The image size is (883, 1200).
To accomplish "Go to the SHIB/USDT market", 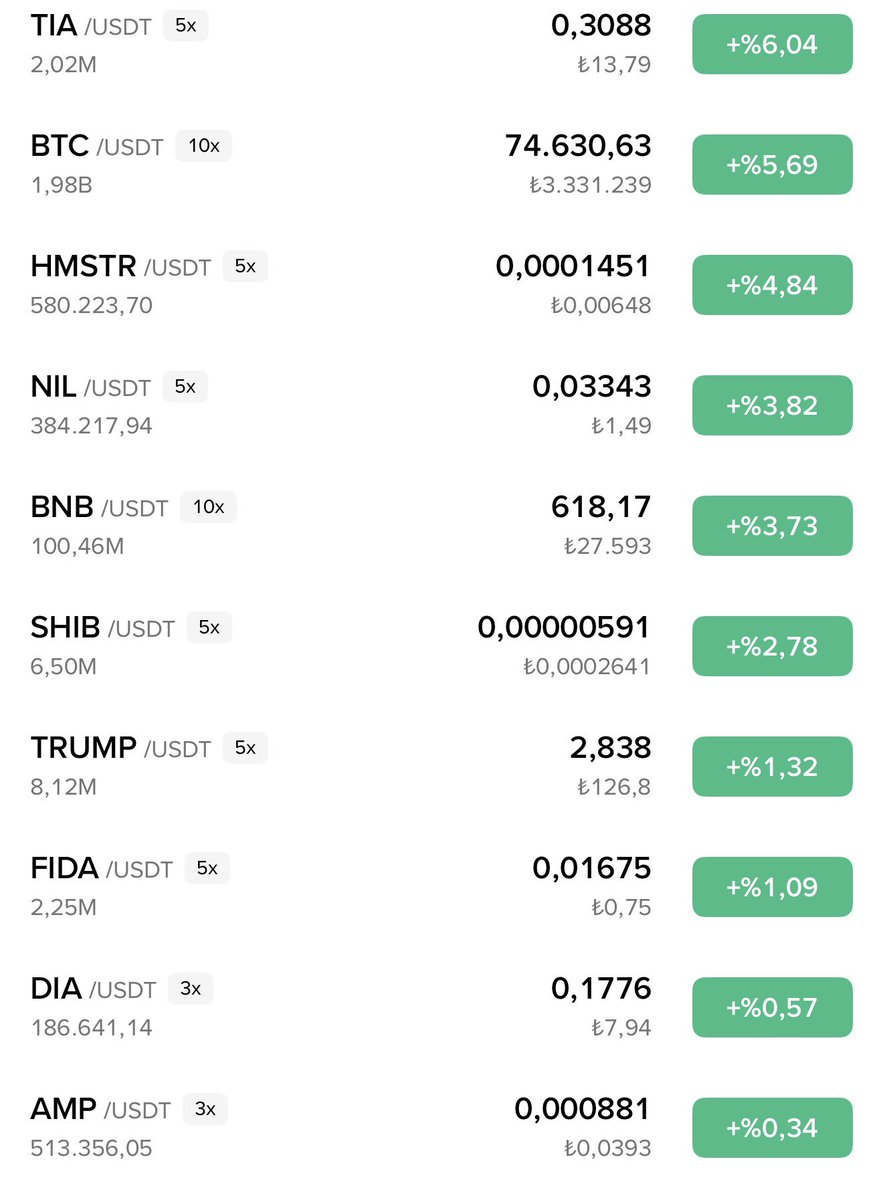I will click(102, 628).
